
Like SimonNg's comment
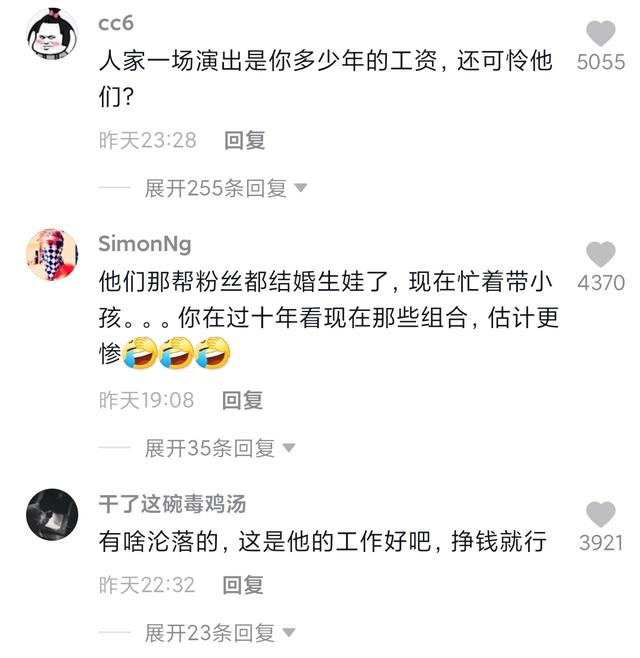coord(600,255)
